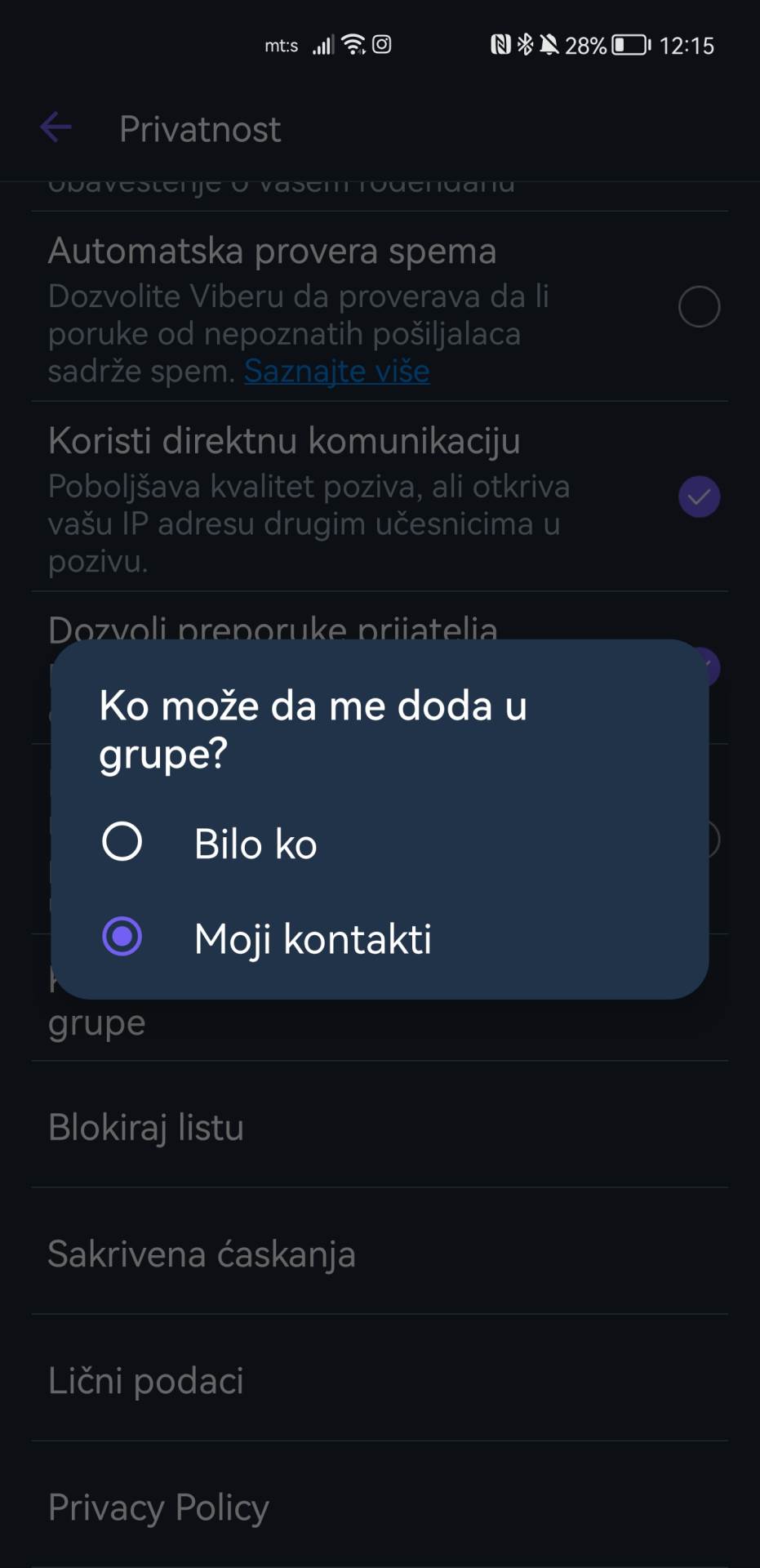The width and height of the screenshot is (760, 1568).
Task: Tap the Privatnost title text
Action: pyautogui.click(x=199, y=128)
